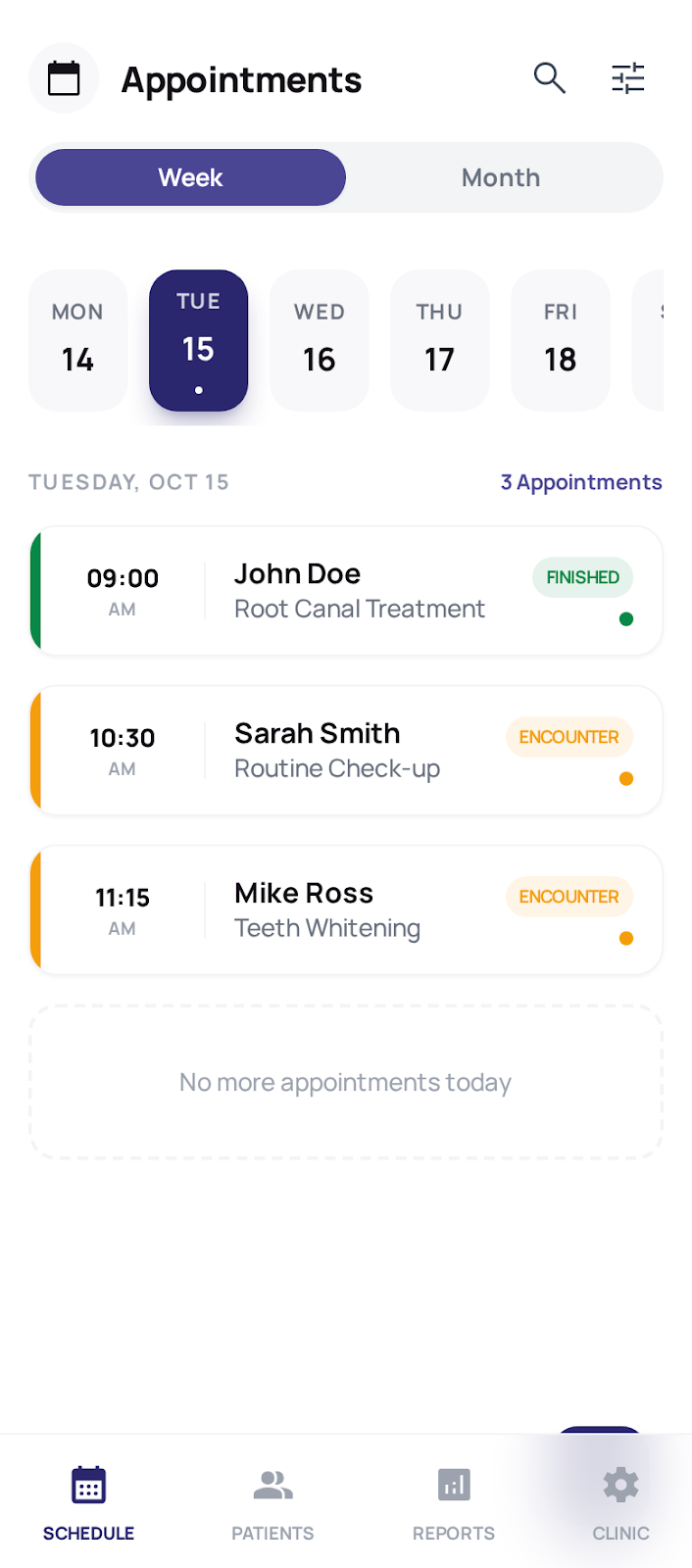Tap the calendar icon beside Appointments
Screen dimensions: 692x1568
(x=64, y=78)
